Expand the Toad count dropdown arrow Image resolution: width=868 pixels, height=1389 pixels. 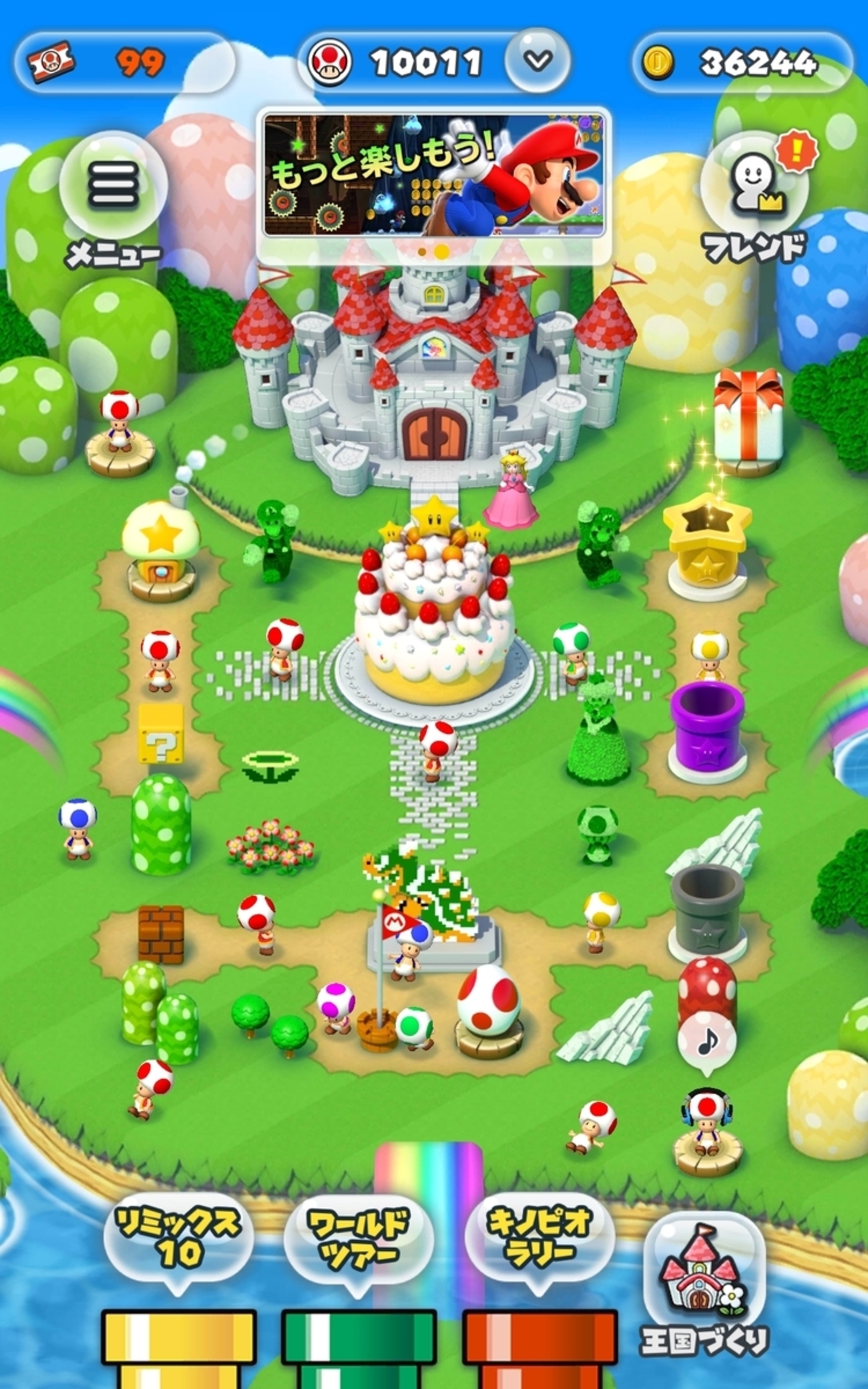tap(537, 61)
